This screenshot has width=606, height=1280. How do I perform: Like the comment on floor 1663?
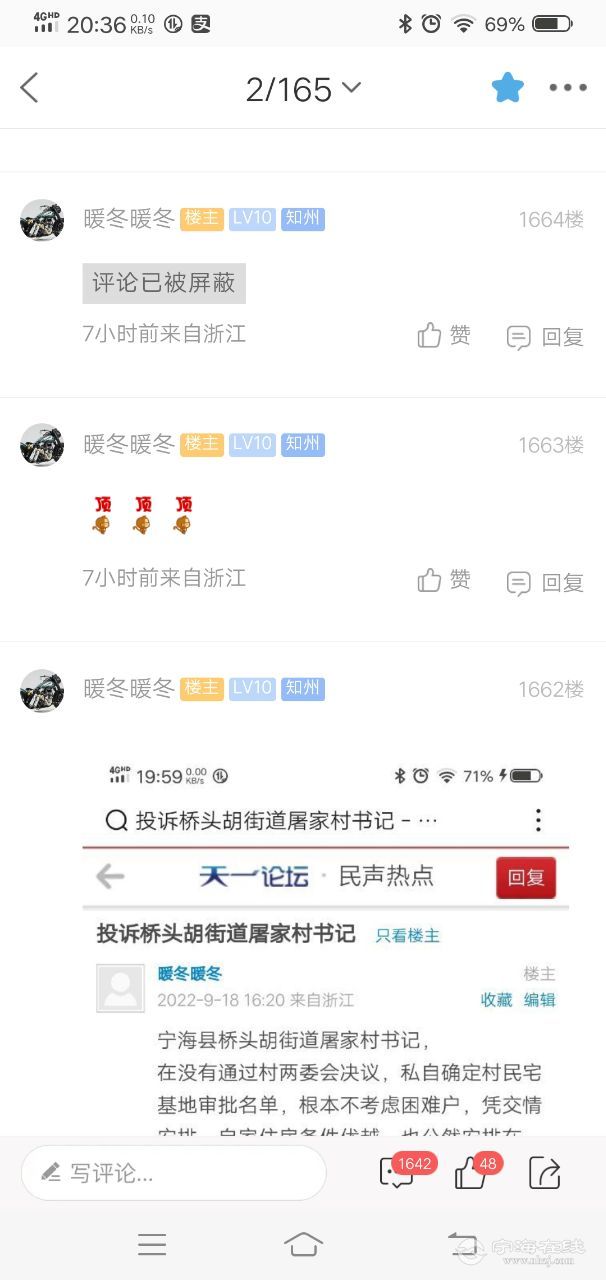444,580
